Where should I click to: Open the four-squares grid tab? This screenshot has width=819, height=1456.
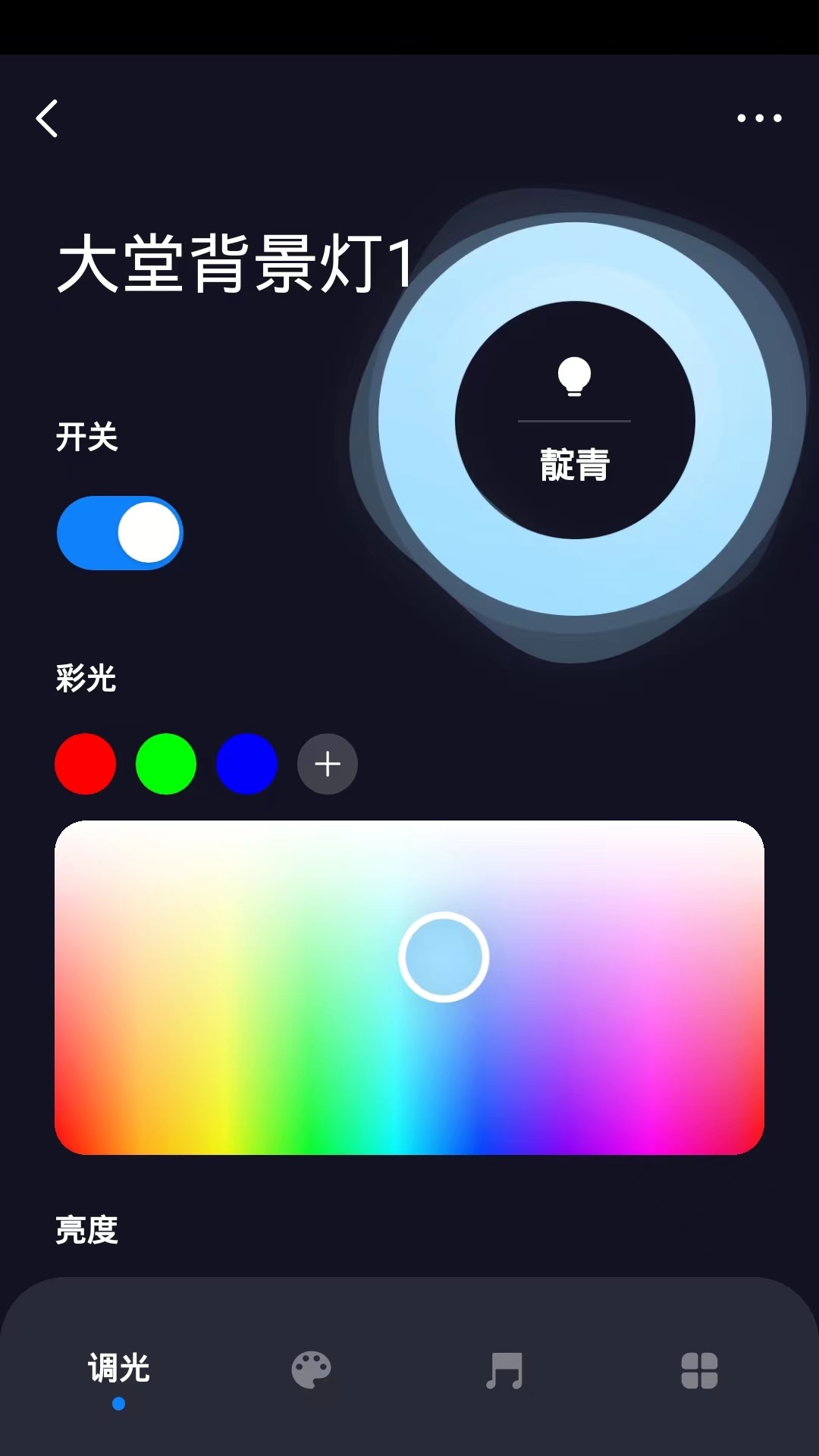pos(699,1370)
